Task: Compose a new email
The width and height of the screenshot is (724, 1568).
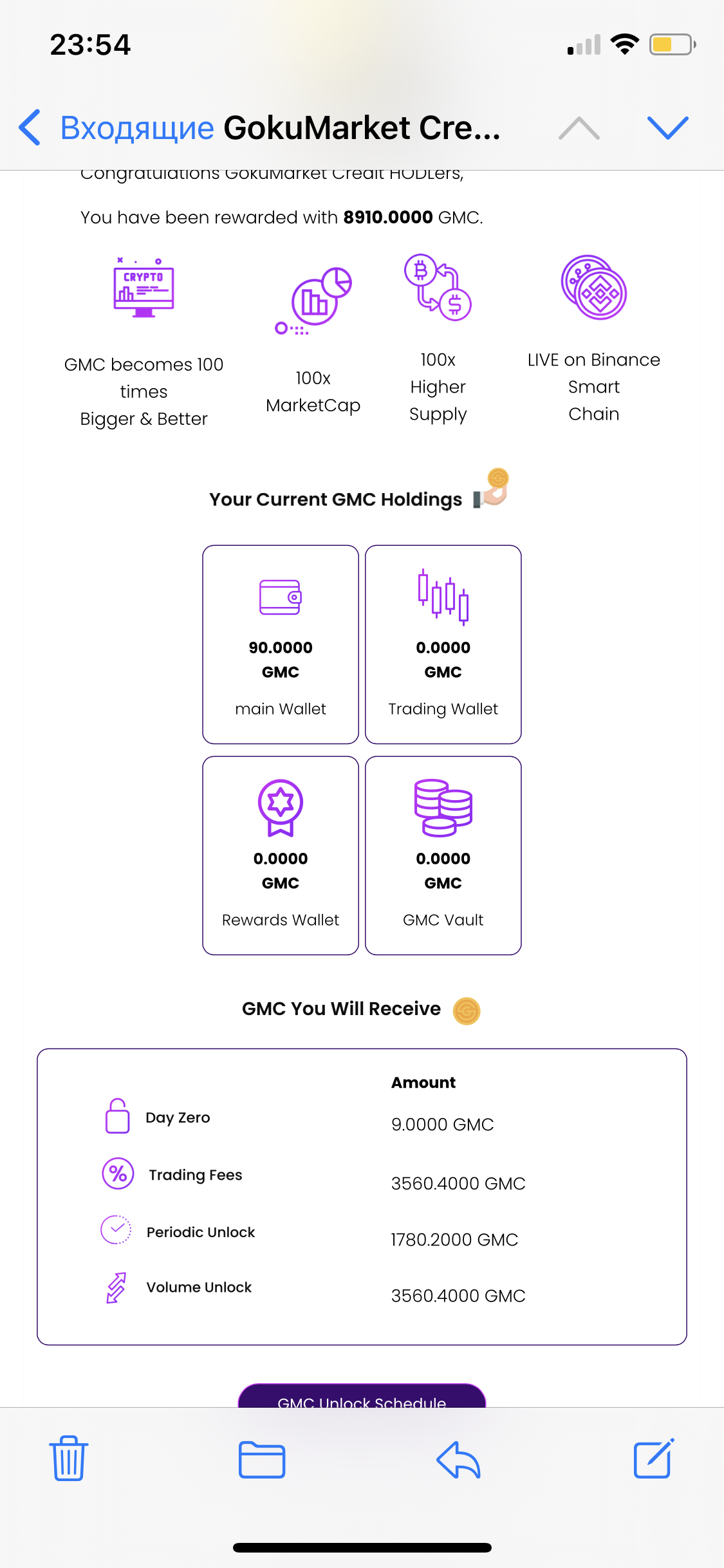Action: pos(654,1458)
